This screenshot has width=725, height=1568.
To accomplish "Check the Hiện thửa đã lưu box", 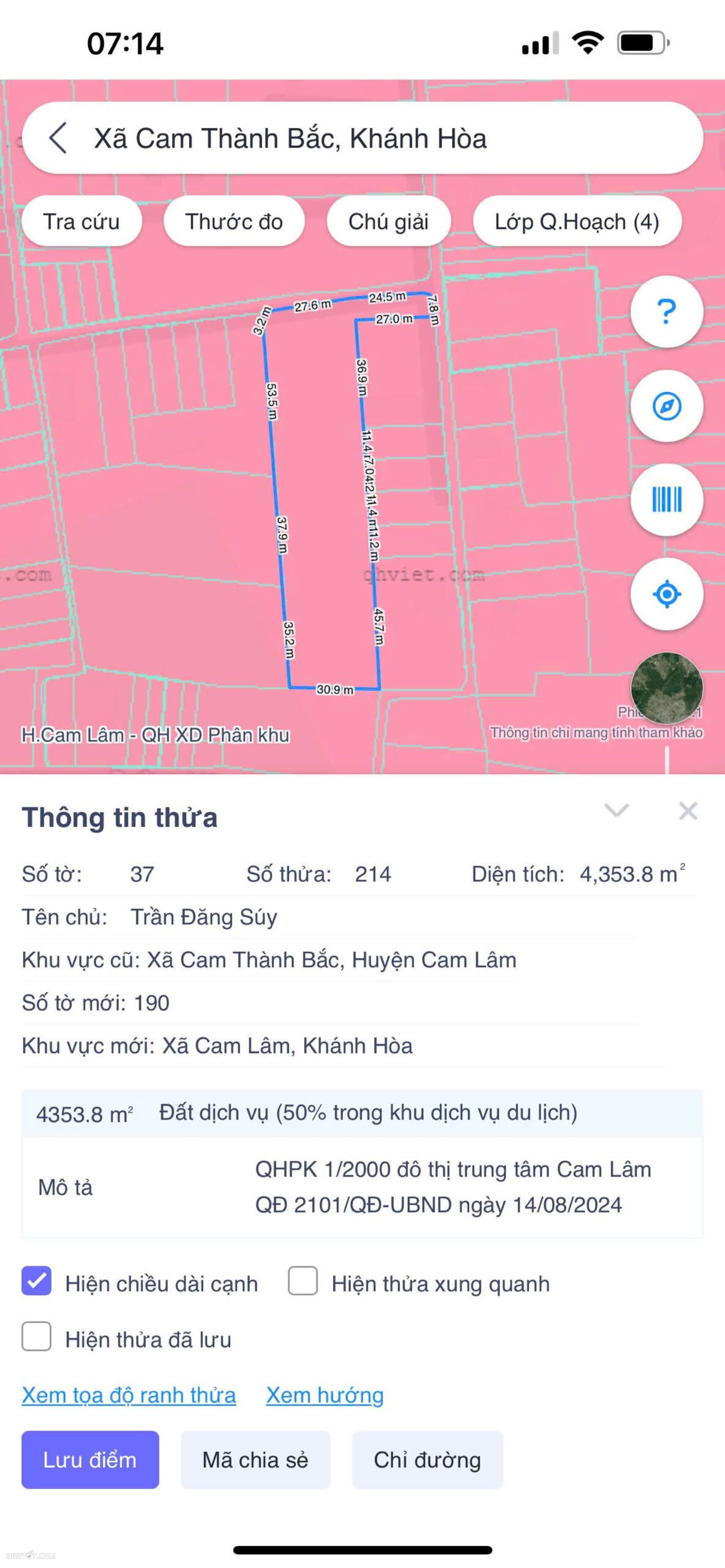I will pyautogui.click(x=37, y=1337).
